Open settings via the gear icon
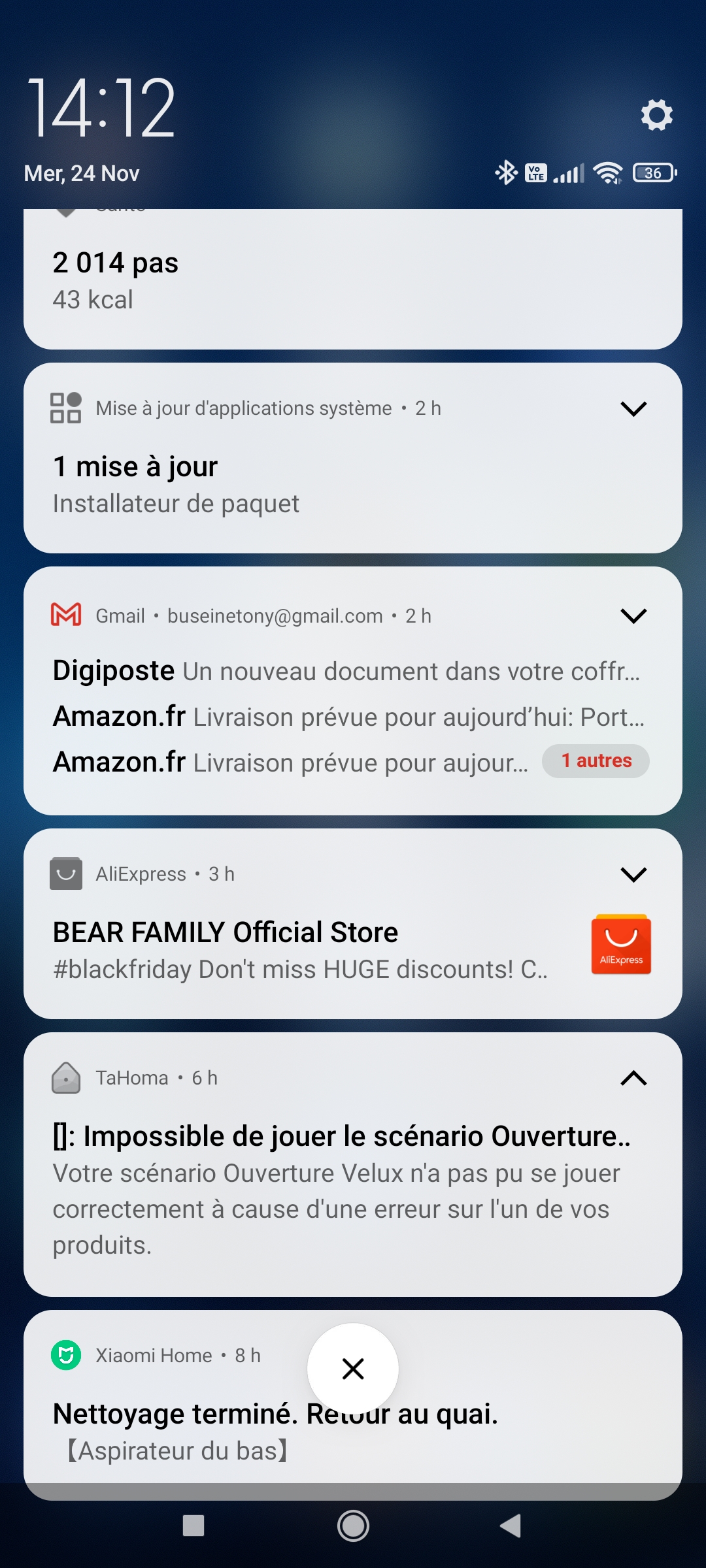Screen dimensions: 706x1568 coord(656,115)
